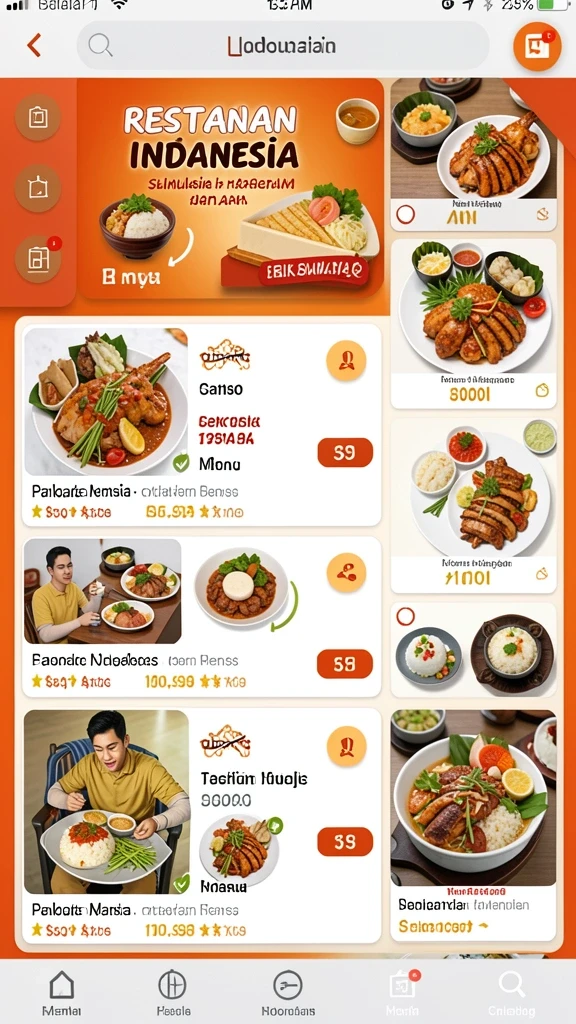576x1024 pixels.
Task: Go back with the orange arrow
Action: [34, 46]
